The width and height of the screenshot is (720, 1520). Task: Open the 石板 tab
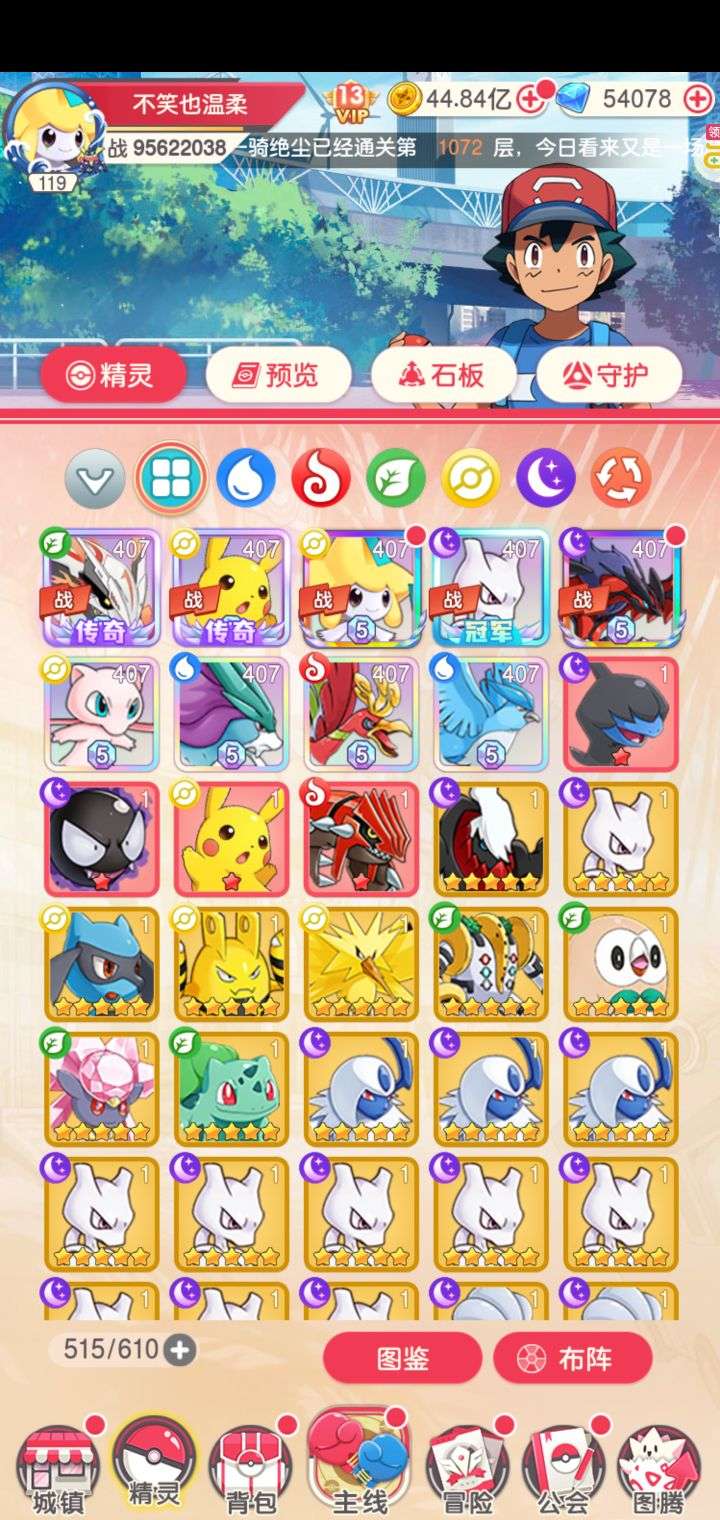(443, 375)
